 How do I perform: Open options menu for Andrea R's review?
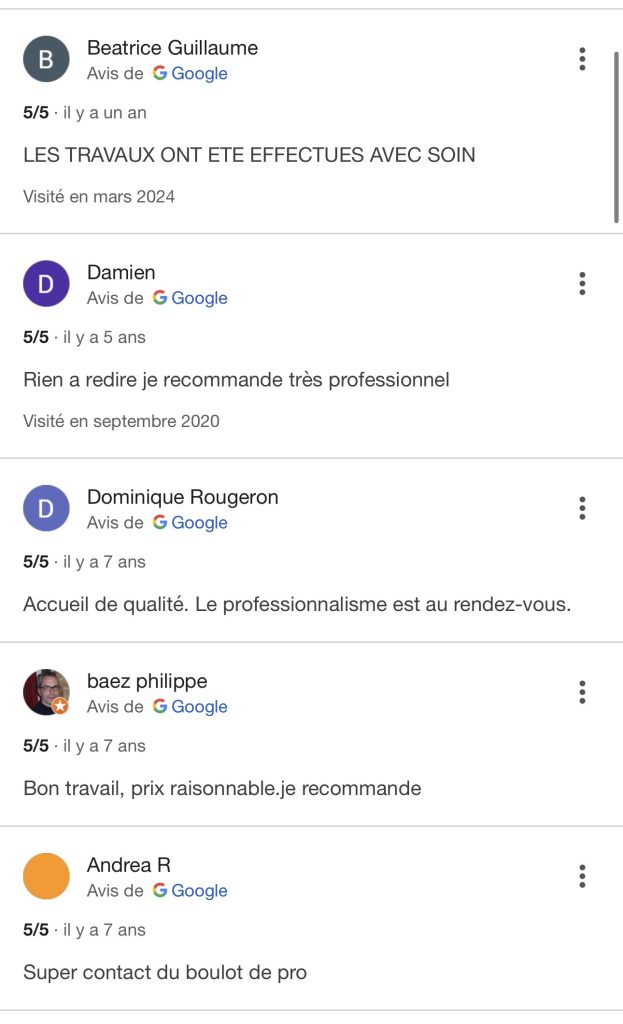(582, 877)
